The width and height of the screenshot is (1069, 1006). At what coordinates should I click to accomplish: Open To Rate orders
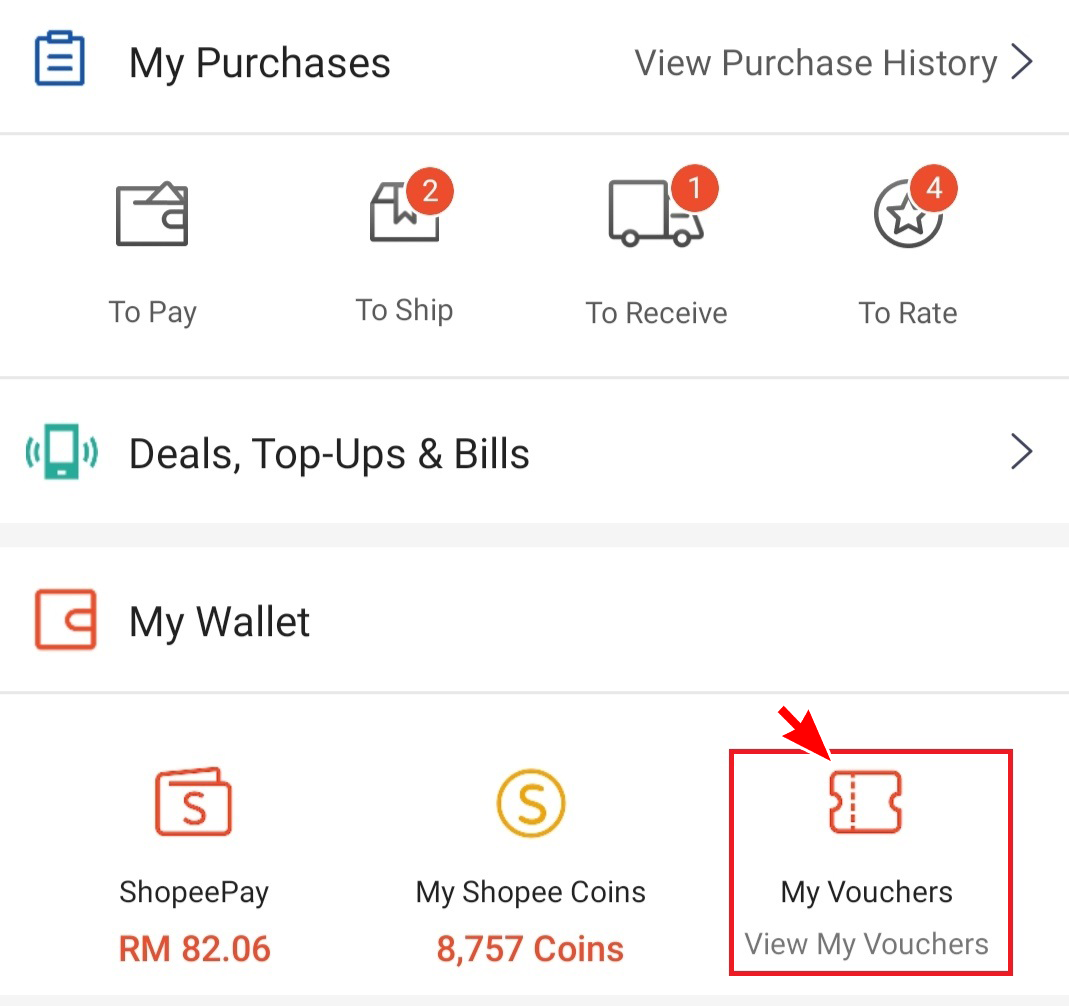(x=908, y=250)
